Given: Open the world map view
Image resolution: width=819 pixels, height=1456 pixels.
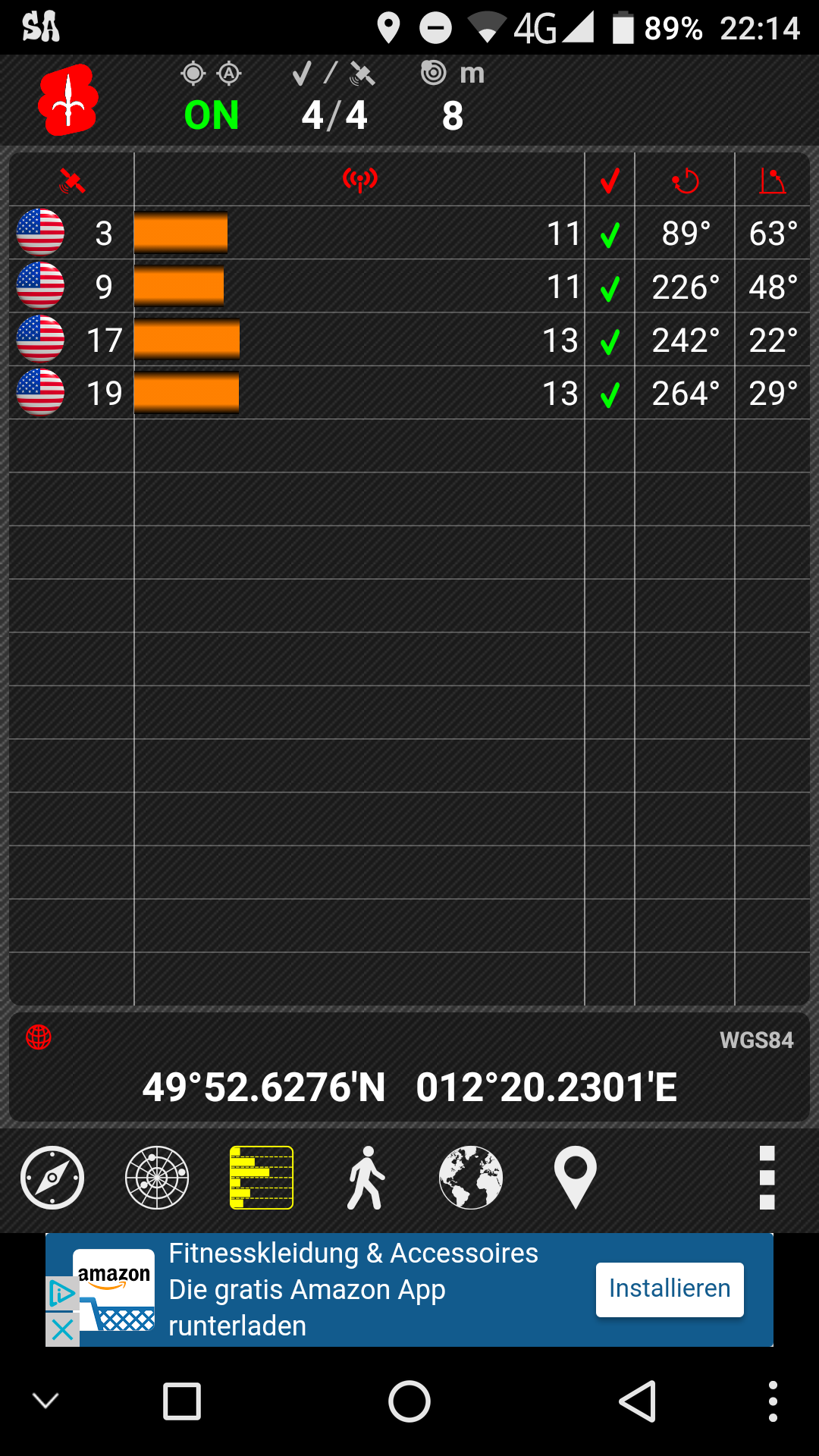Looking at the screenshot, I should click(471, 1178).
